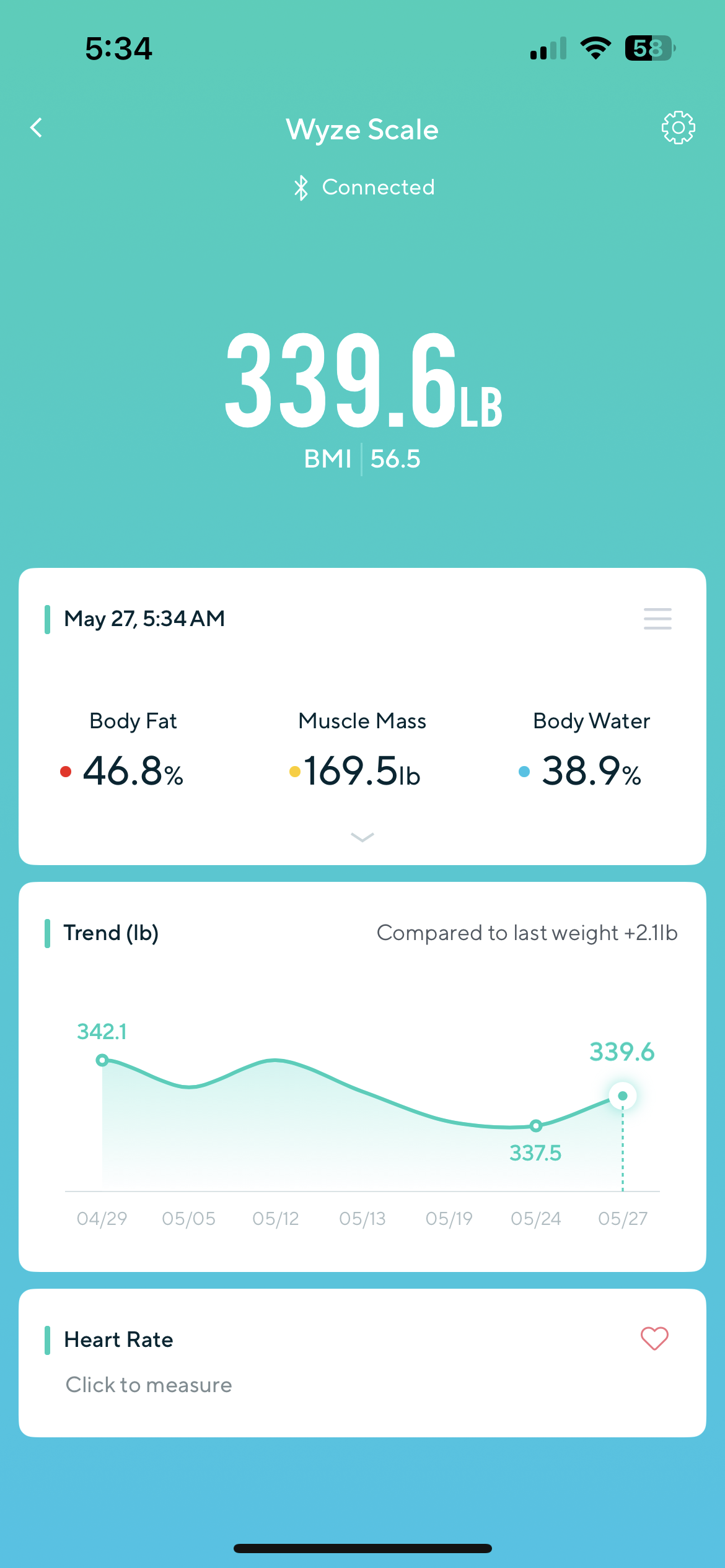Screen dimensions: 725x1568
Task: Open the May 27 measurement list menu
Action: point(657,619)
